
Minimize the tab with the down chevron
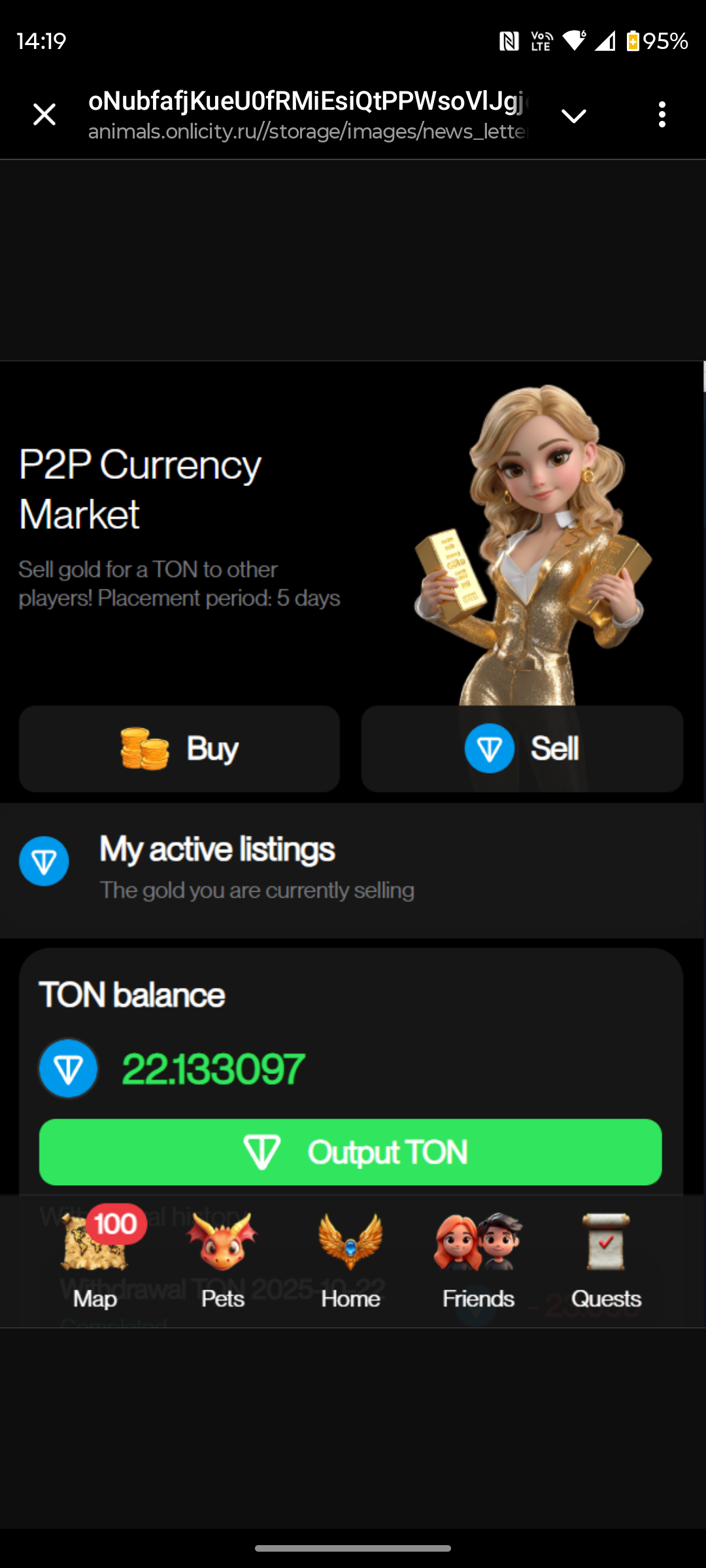pyautogui.click(x=574, y=116)
